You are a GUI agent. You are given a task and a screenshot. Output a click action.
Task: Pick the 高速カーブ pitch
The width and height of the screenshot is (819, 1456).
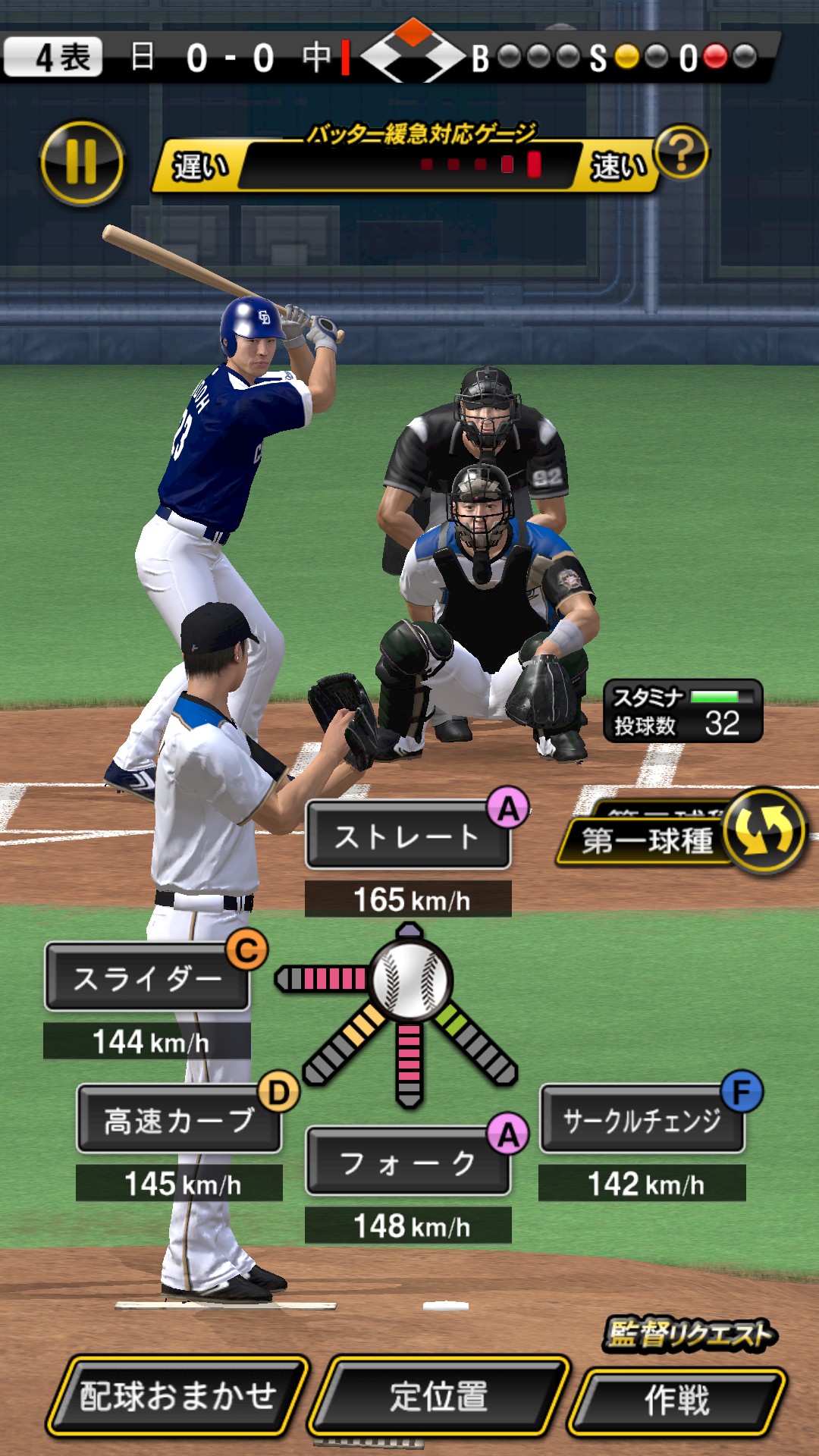(x=179, y=1119)
